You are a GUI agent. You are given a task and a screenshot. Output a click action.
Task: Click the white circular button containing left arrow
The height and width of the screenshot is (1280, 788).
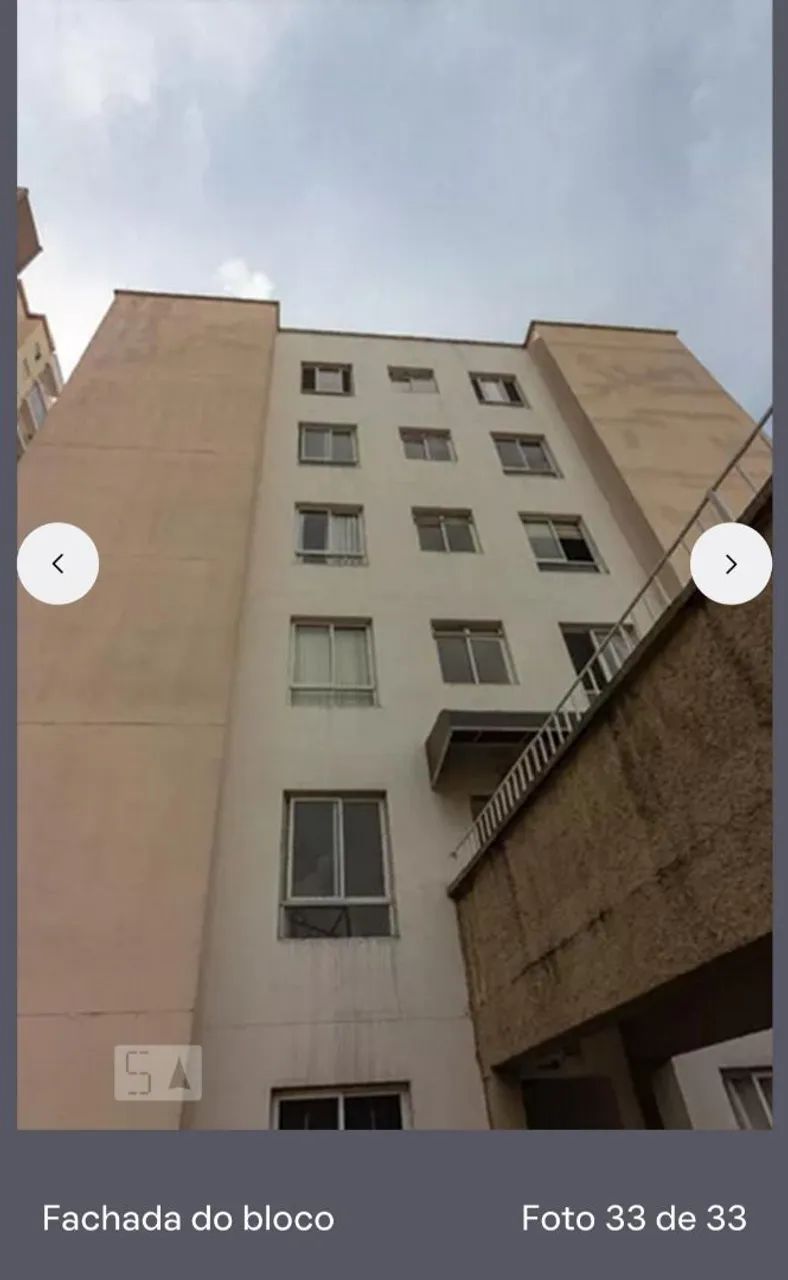pos(59,563)
